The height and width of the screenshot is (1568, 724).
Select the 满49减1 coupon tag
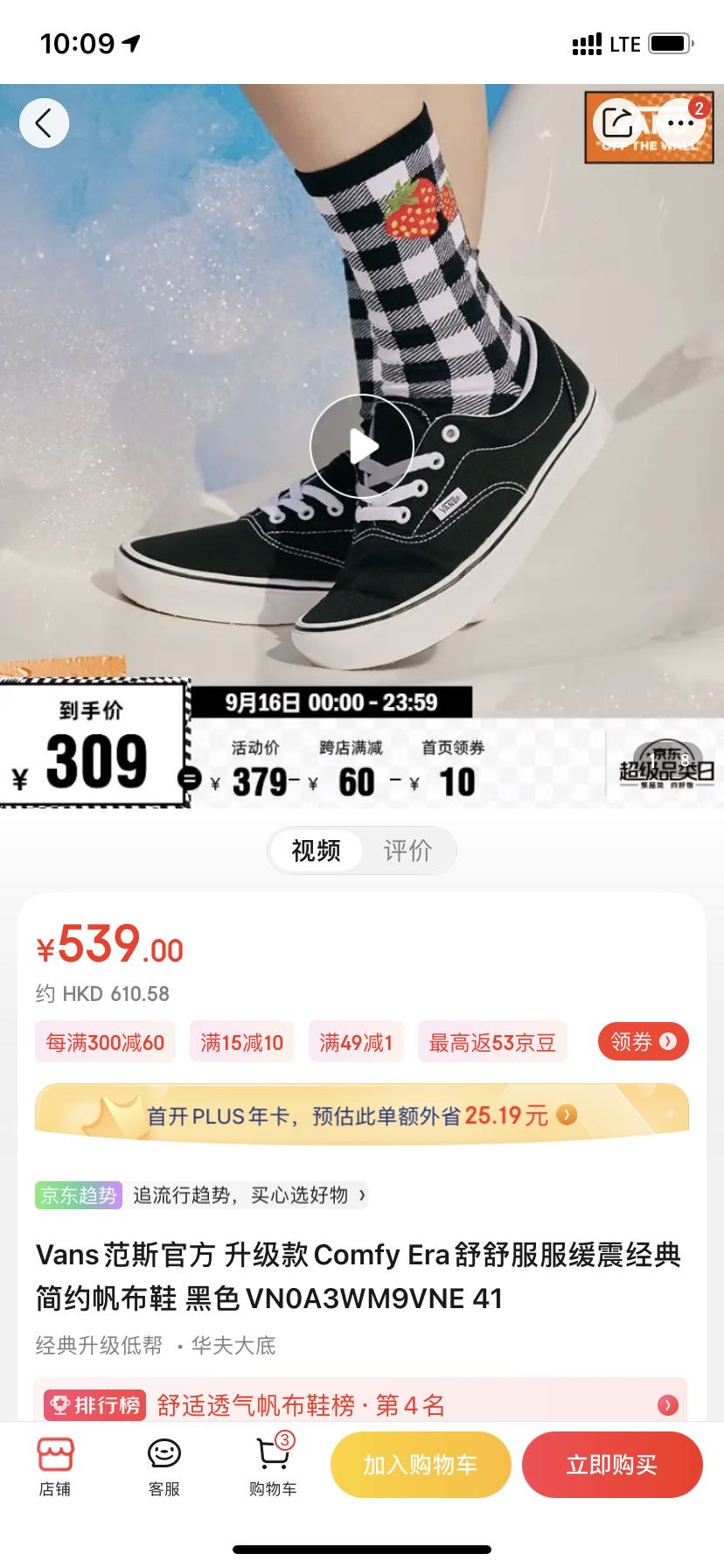[x=356, y=1041]
